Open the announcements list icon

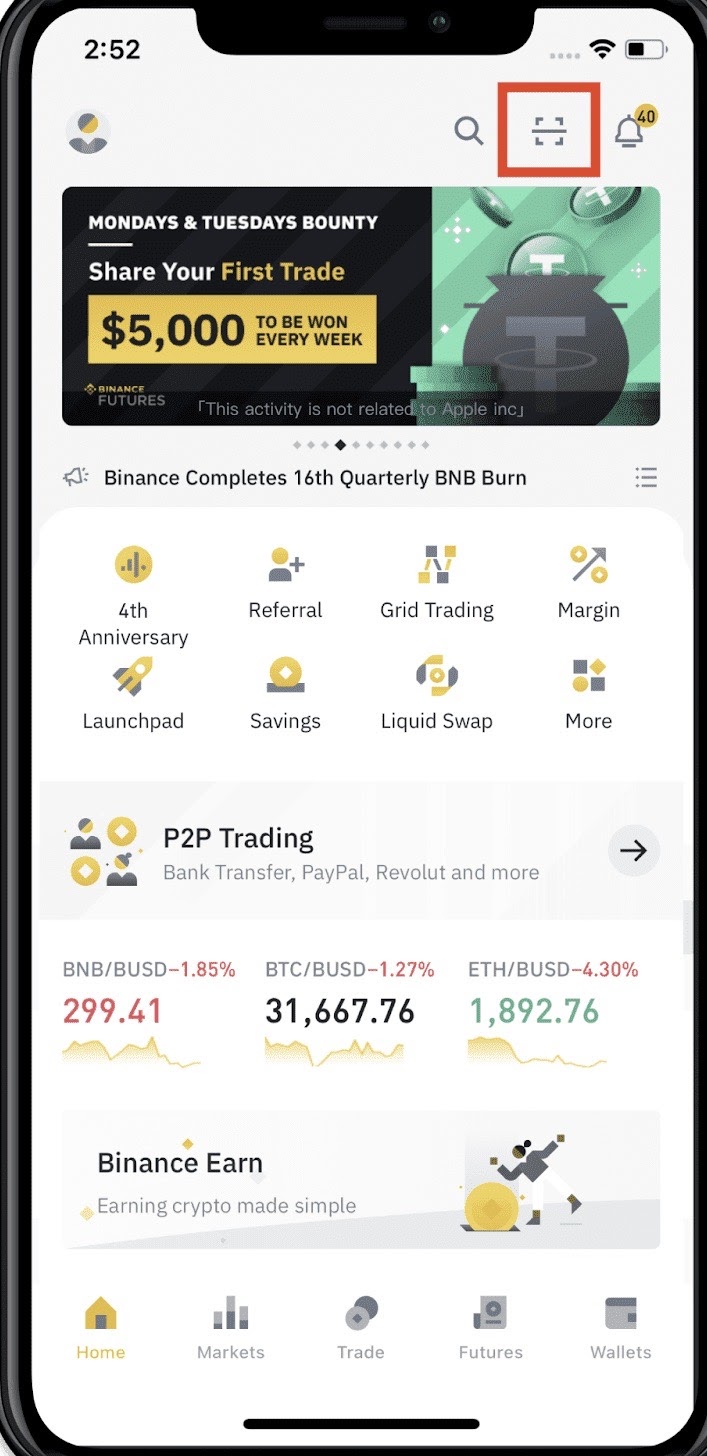[x=646, y=477]
